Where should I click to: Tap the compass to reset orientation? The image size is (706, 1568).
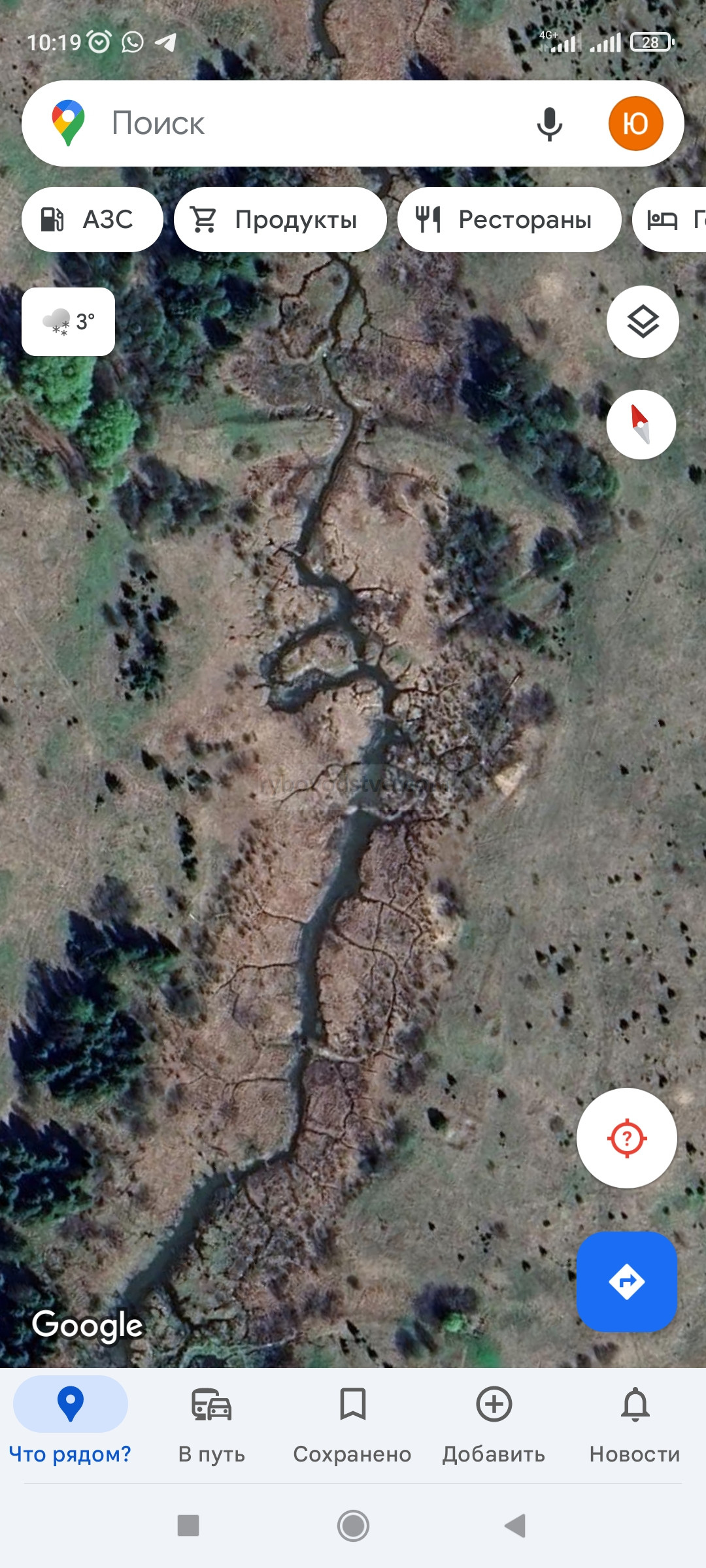pos(641,425)
